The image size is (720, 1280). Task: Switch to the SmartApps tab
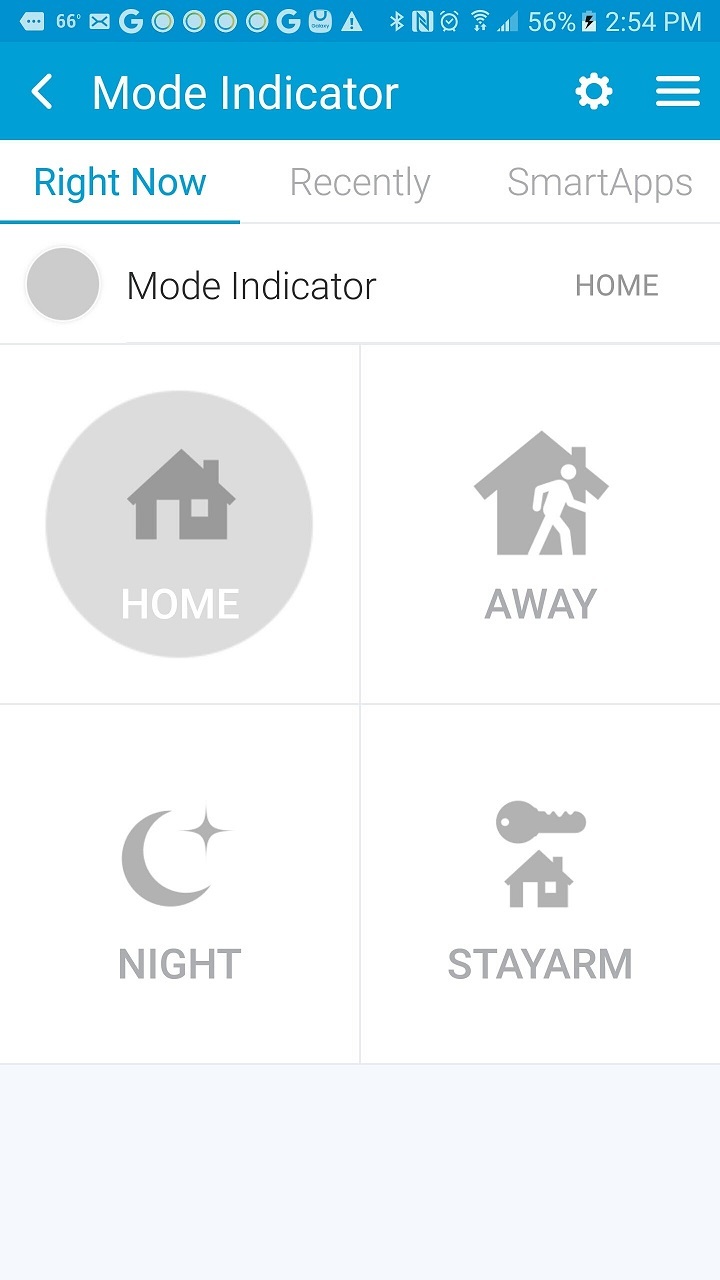[x=599, y=183]
